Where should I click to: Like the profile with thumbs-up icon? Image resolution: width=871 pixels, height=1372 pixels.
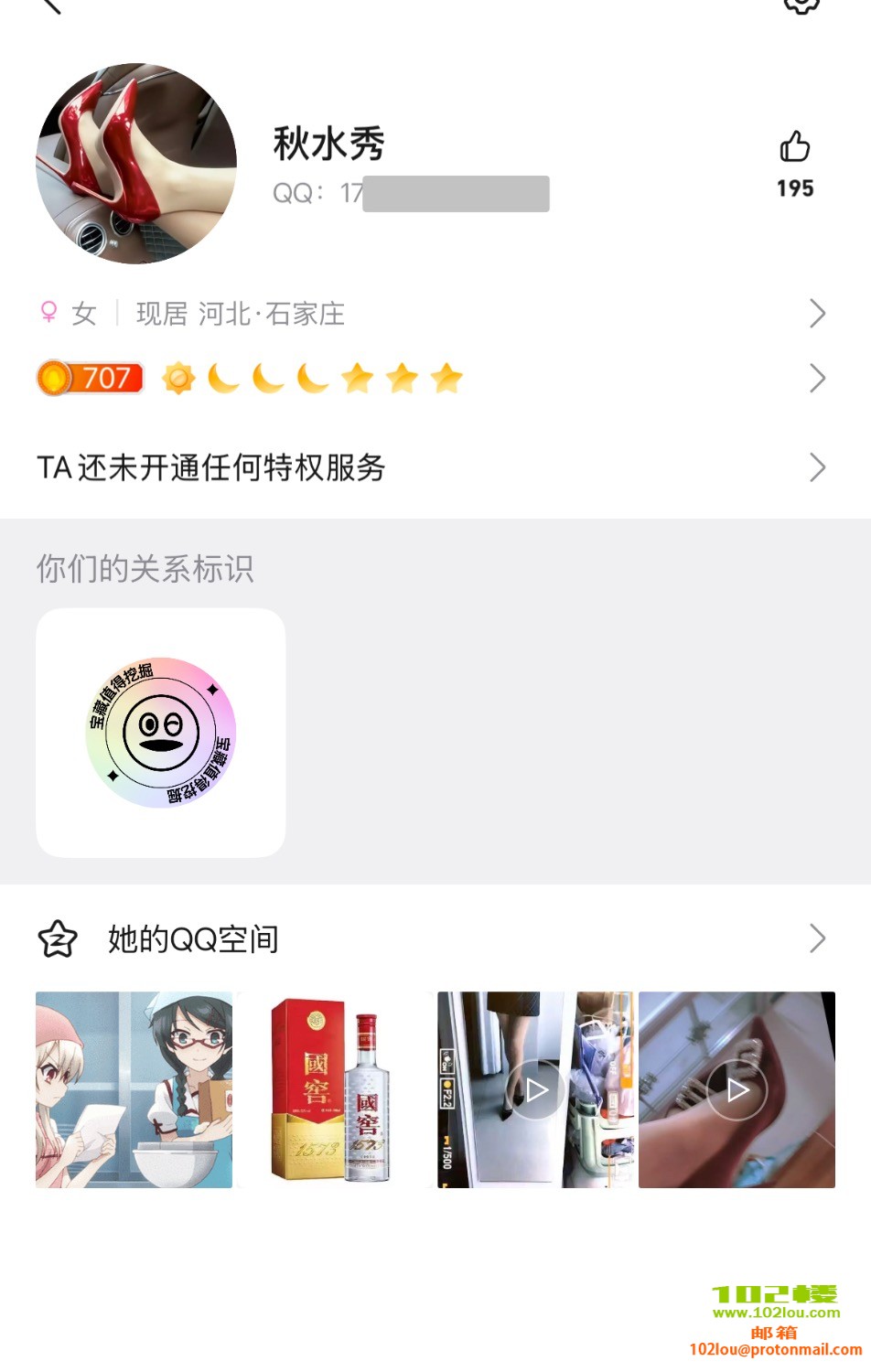pos(794,147)
